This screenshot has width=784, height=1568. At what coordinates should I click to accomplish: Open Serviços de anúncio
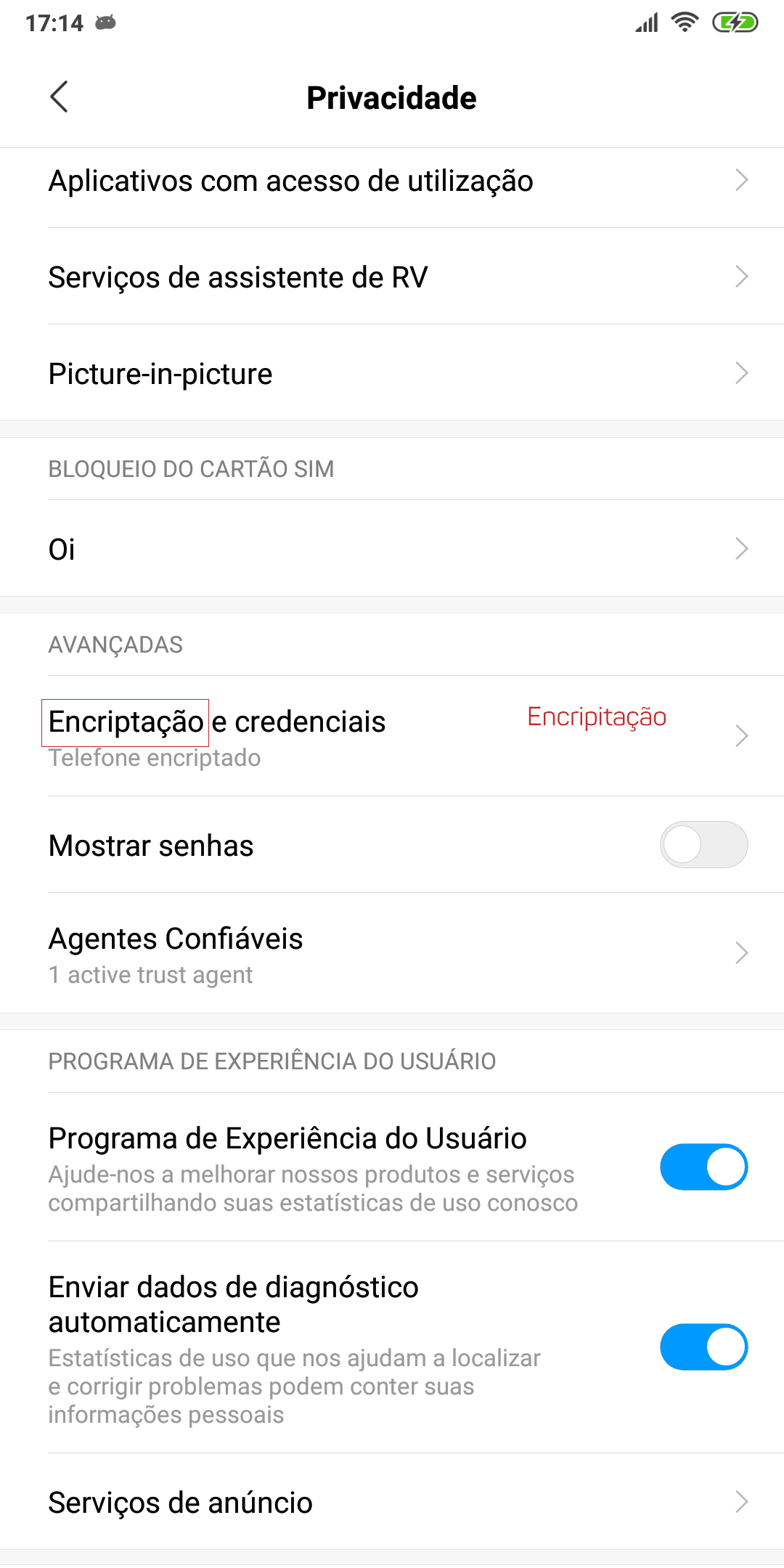(392, 1502)
